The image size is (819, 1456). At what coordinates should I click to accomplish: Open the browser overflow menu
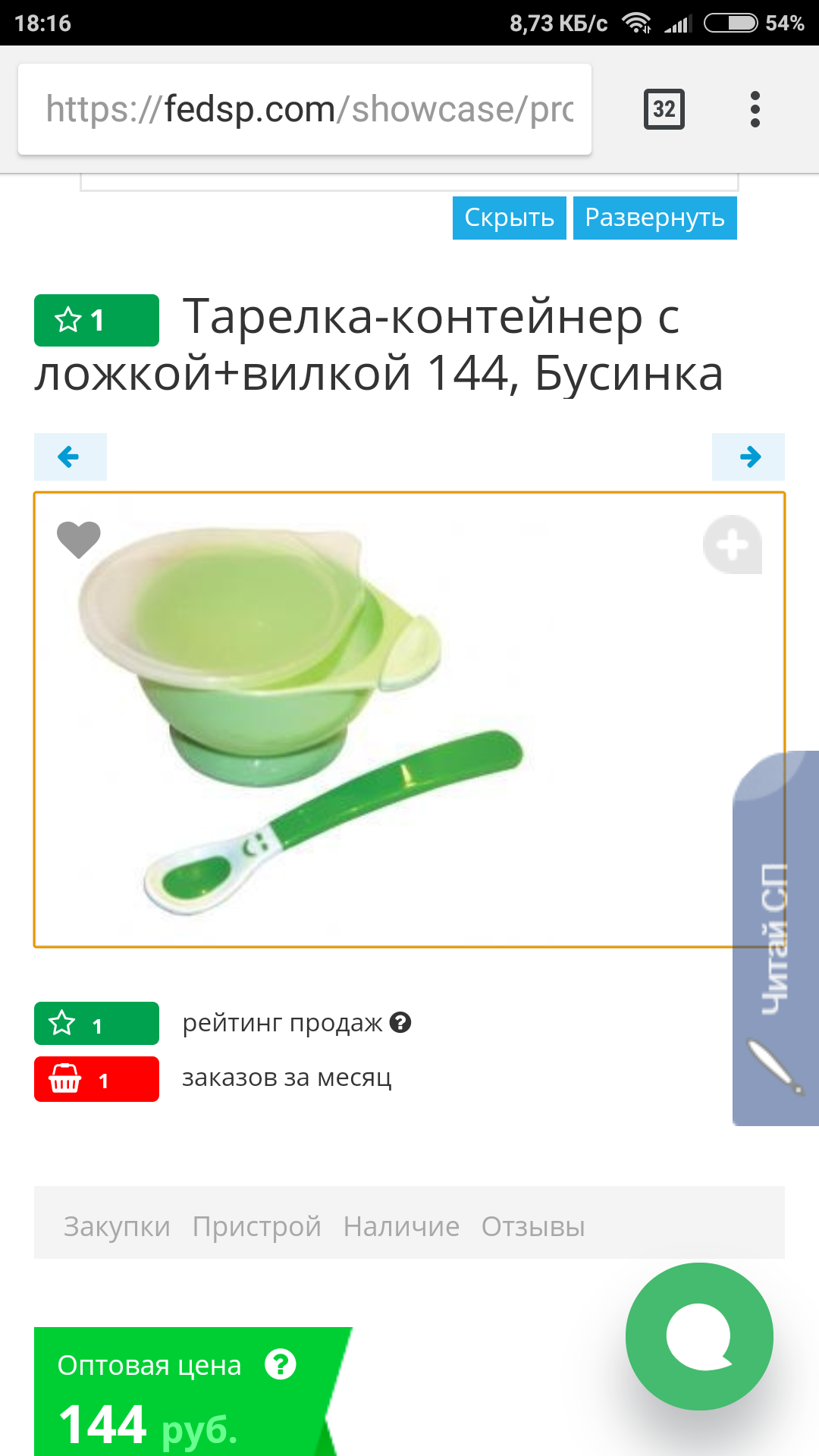point(755,109)
